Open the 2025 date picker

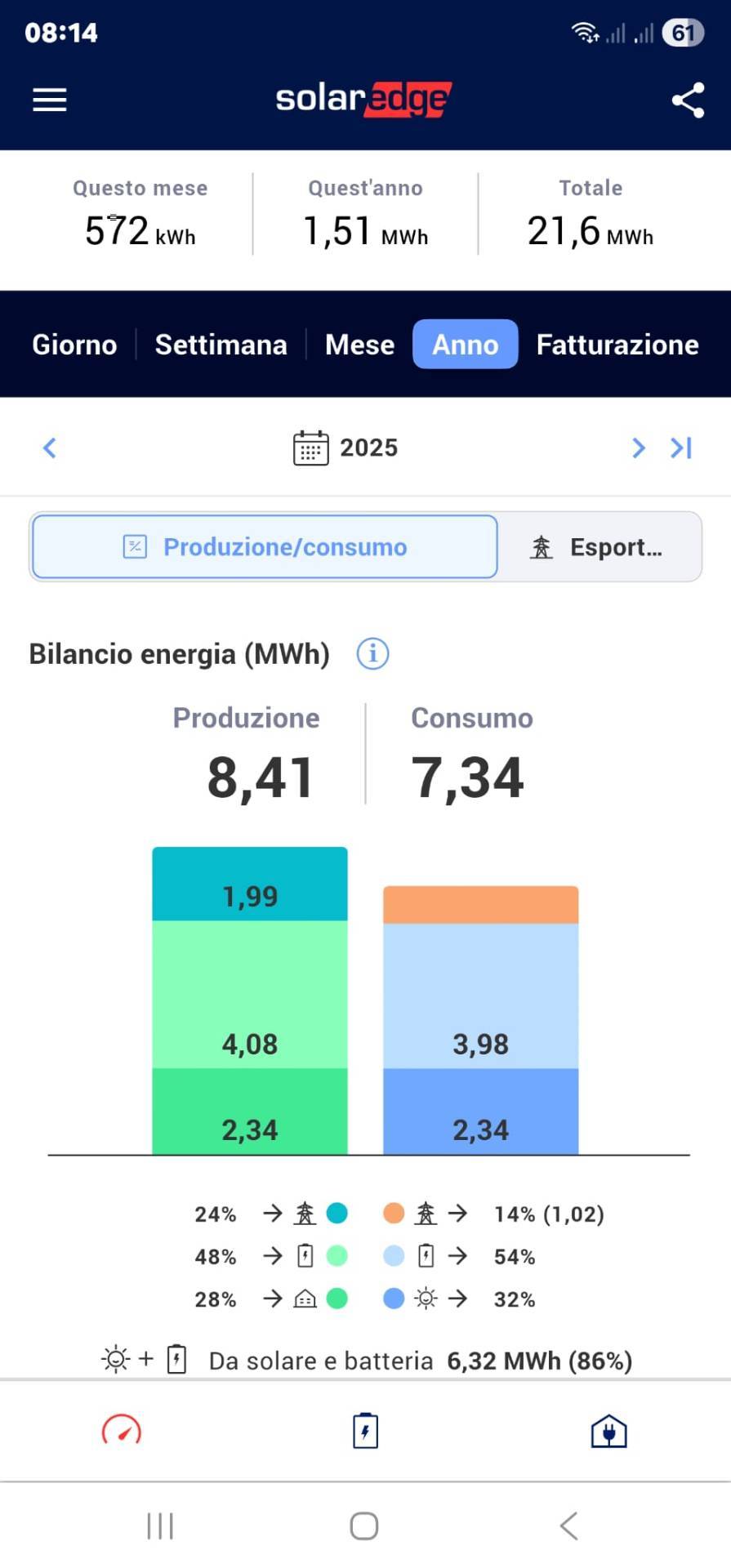click(x=346, y=448)
